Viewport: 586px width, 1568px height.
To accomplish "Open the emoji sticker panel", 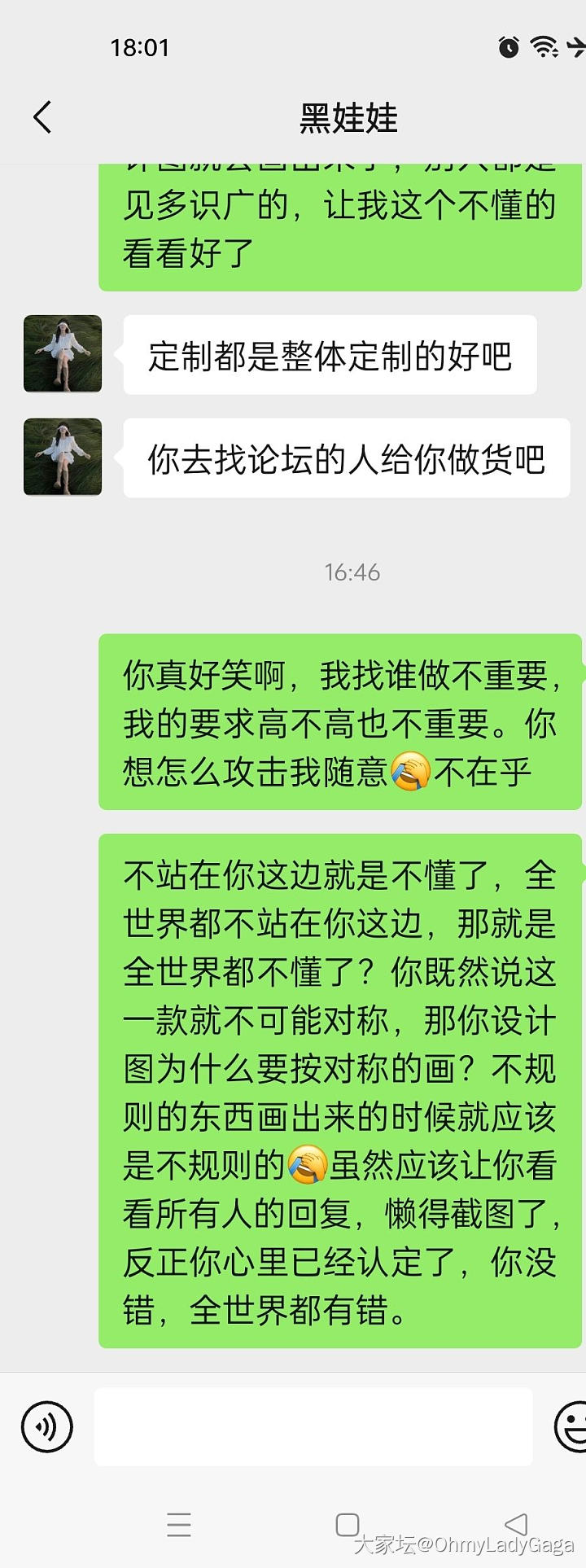I will point(571,1426).
